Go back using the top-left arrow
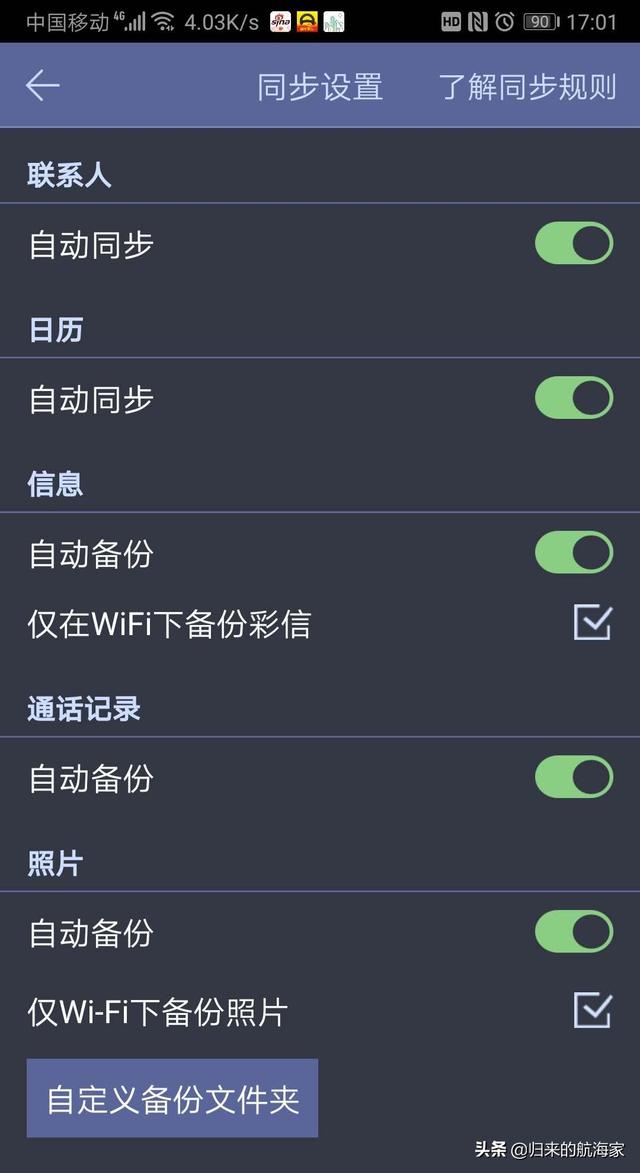Viewport: 640px width, 1173px height. point(43,86)
